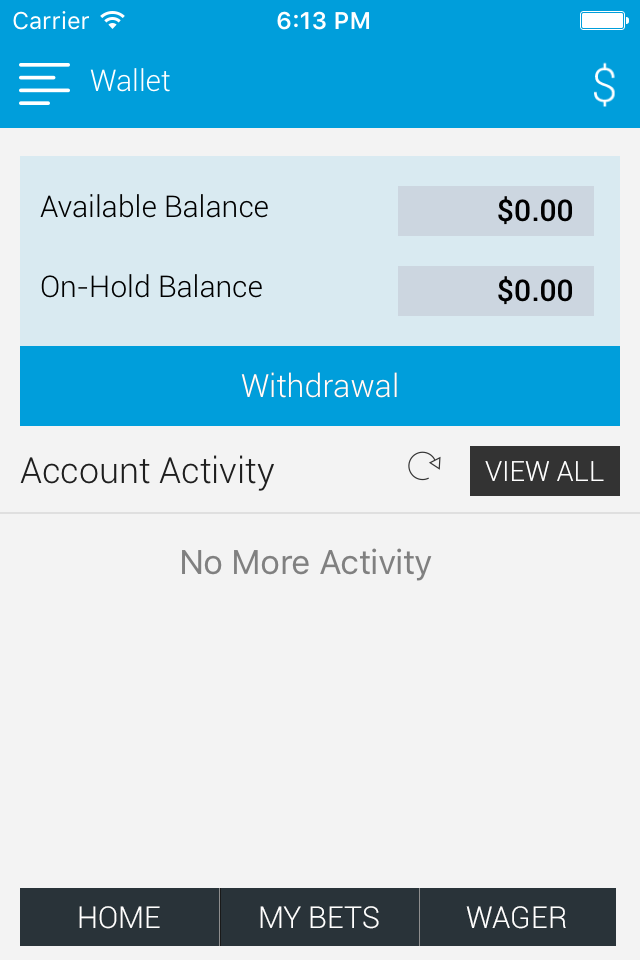The image size is (640, 960).
Task: Open the hamburger drawer menu
Action: click(44, 83)
